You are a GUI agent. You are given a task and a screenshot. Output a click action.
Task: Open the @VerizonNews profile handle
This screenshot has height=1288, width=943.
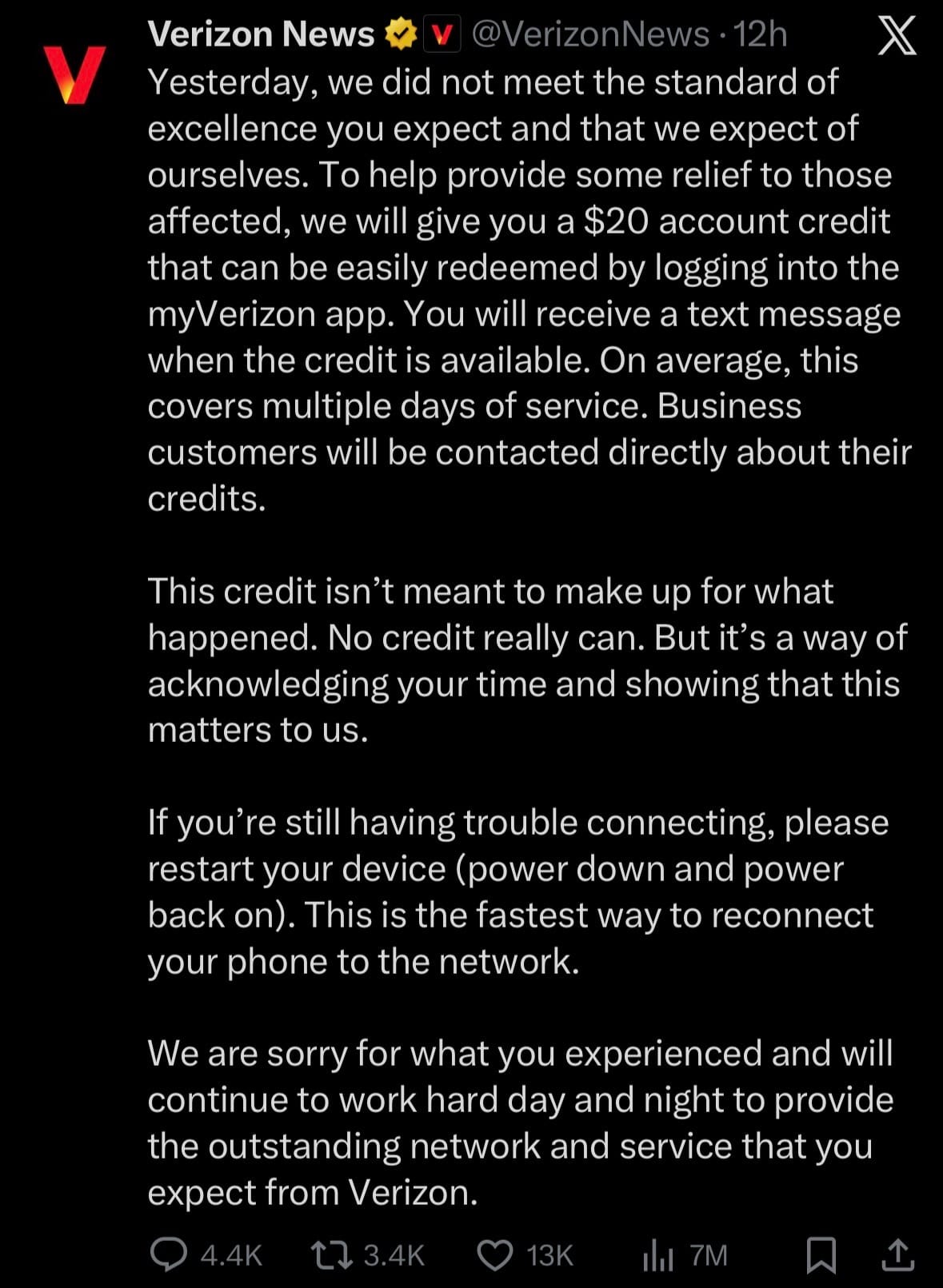590,34
